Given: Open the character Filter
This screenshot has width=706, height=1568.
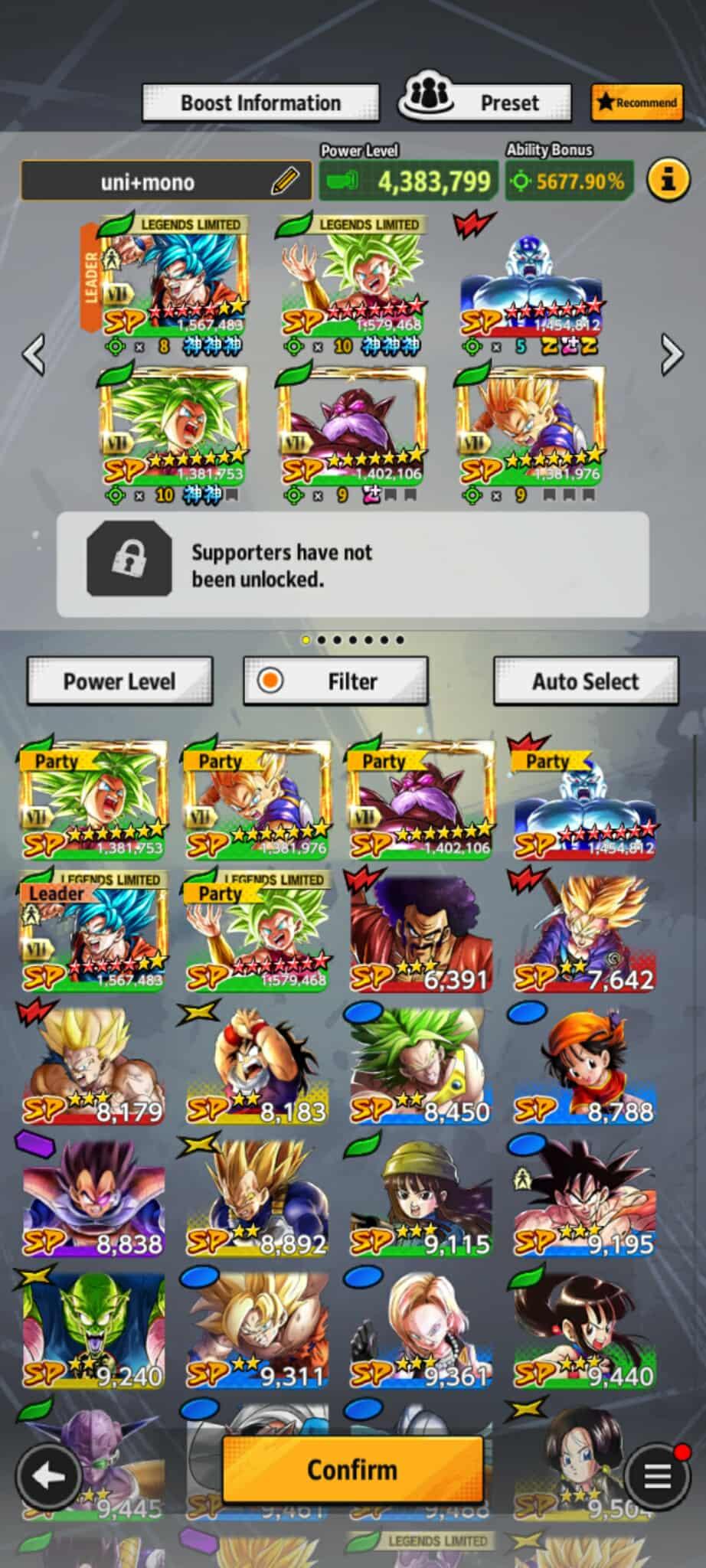Looking at the screenshot, I should [x=335, y=681].
